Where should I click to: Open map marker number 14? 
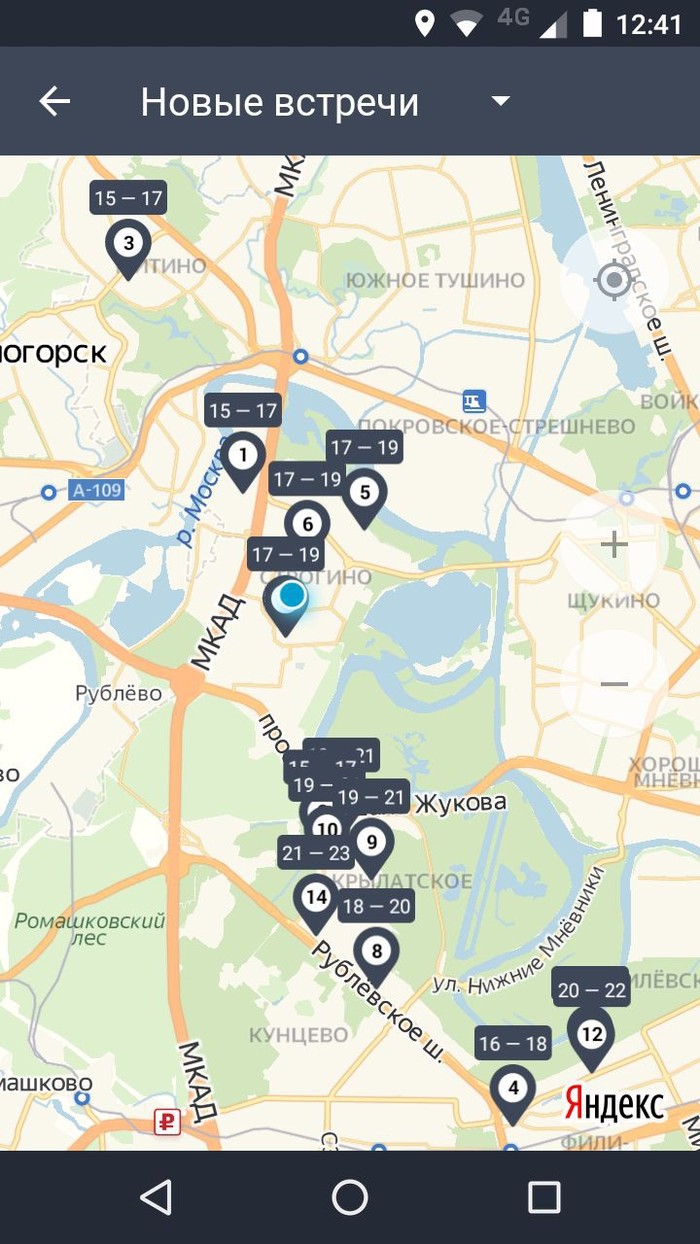tap(317, 897)
